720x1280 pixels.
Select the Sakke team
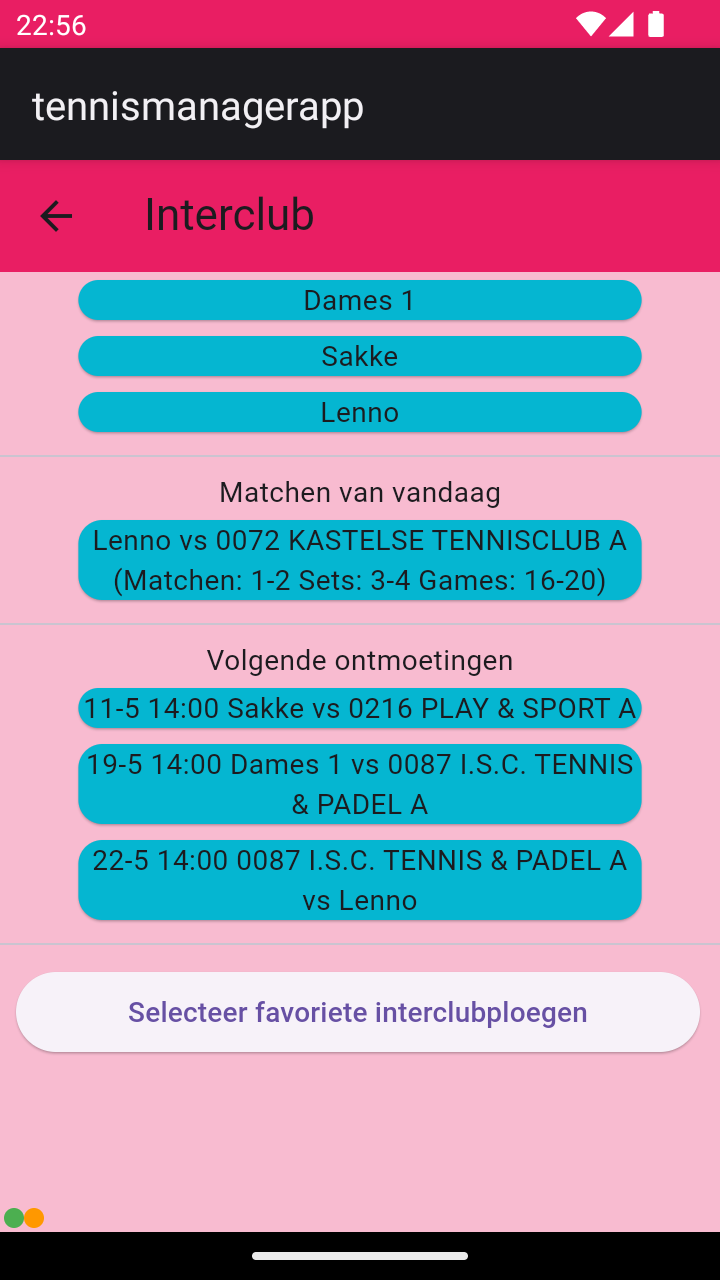click(360, 356)
